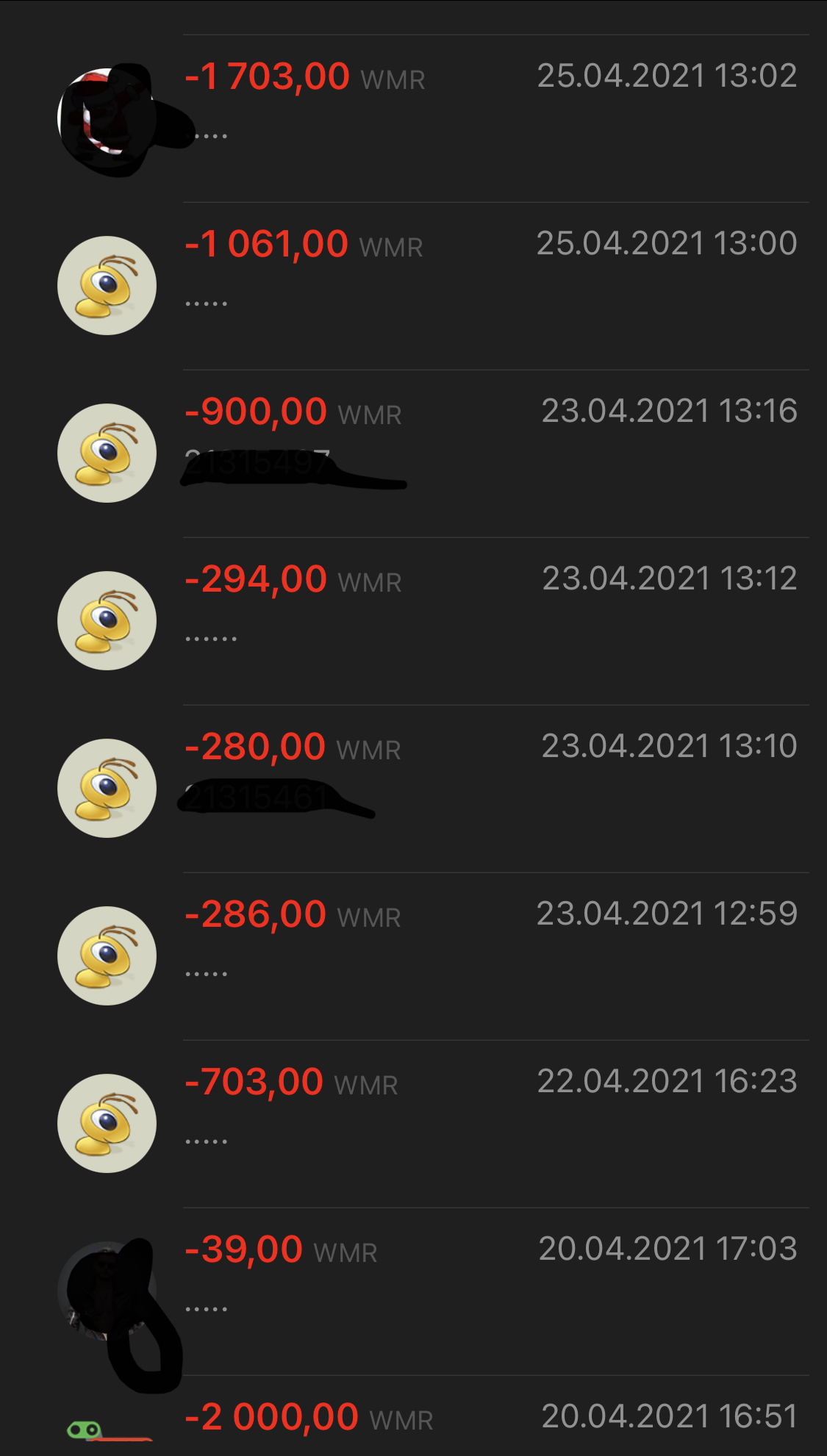
Task: View the -286,00 WMR transaction at 12:59
Action: 413,956
